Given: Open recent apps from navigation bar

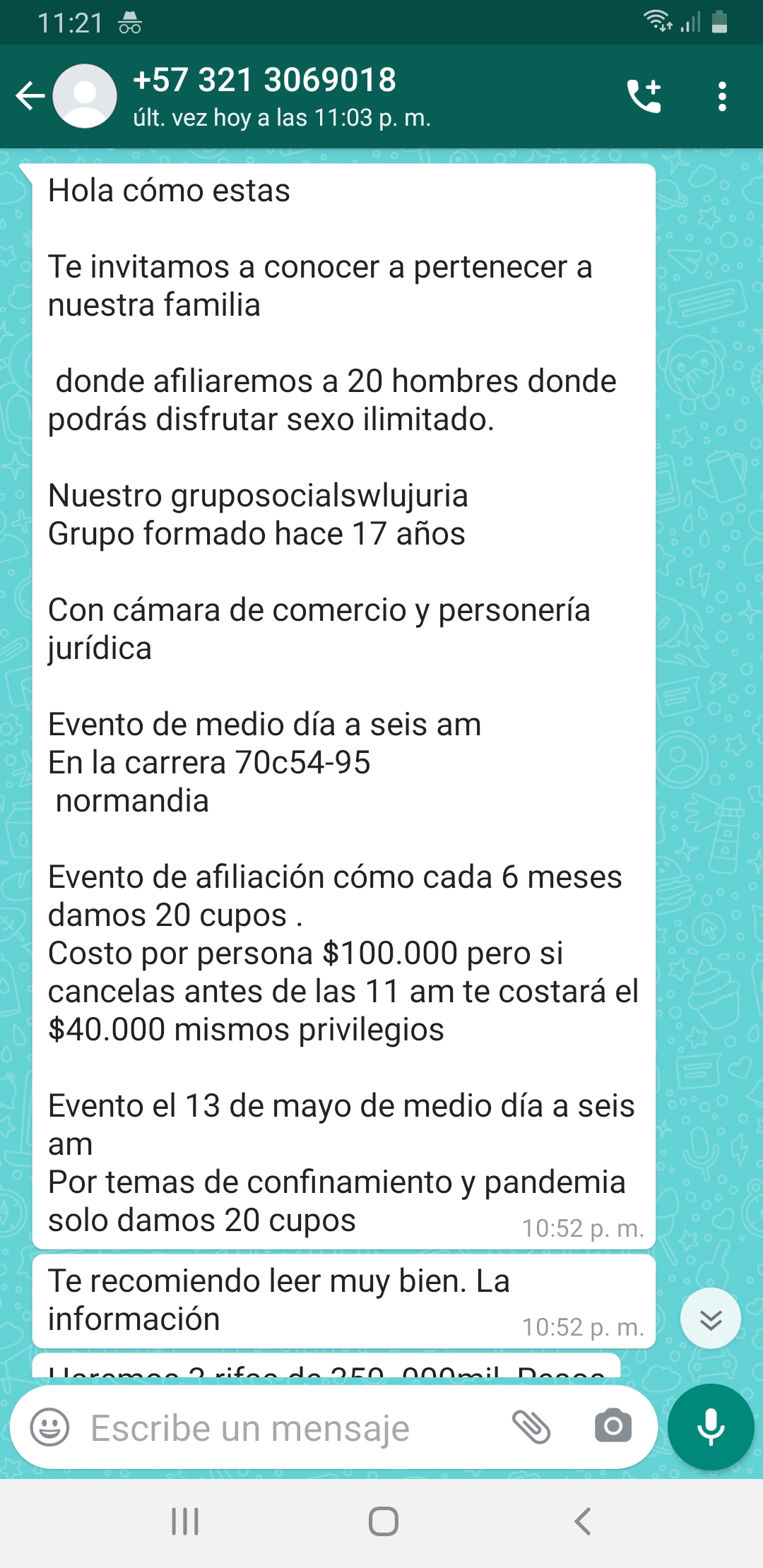Looking at the screenshot, I should (x=185, y=1521).
